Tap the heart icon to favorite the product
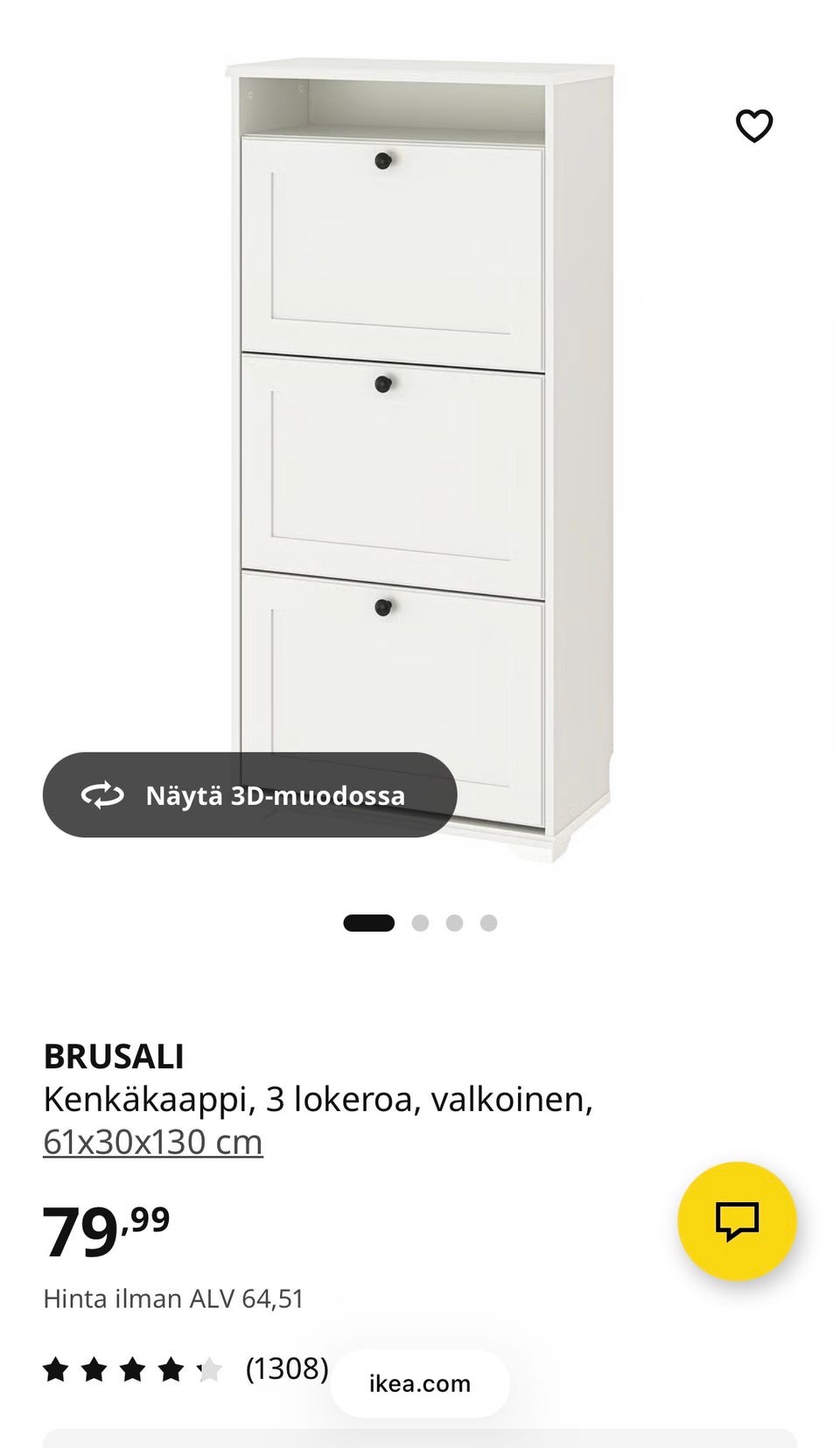Viewport: 840px width, 1448px height. click(x=754, y=125)
